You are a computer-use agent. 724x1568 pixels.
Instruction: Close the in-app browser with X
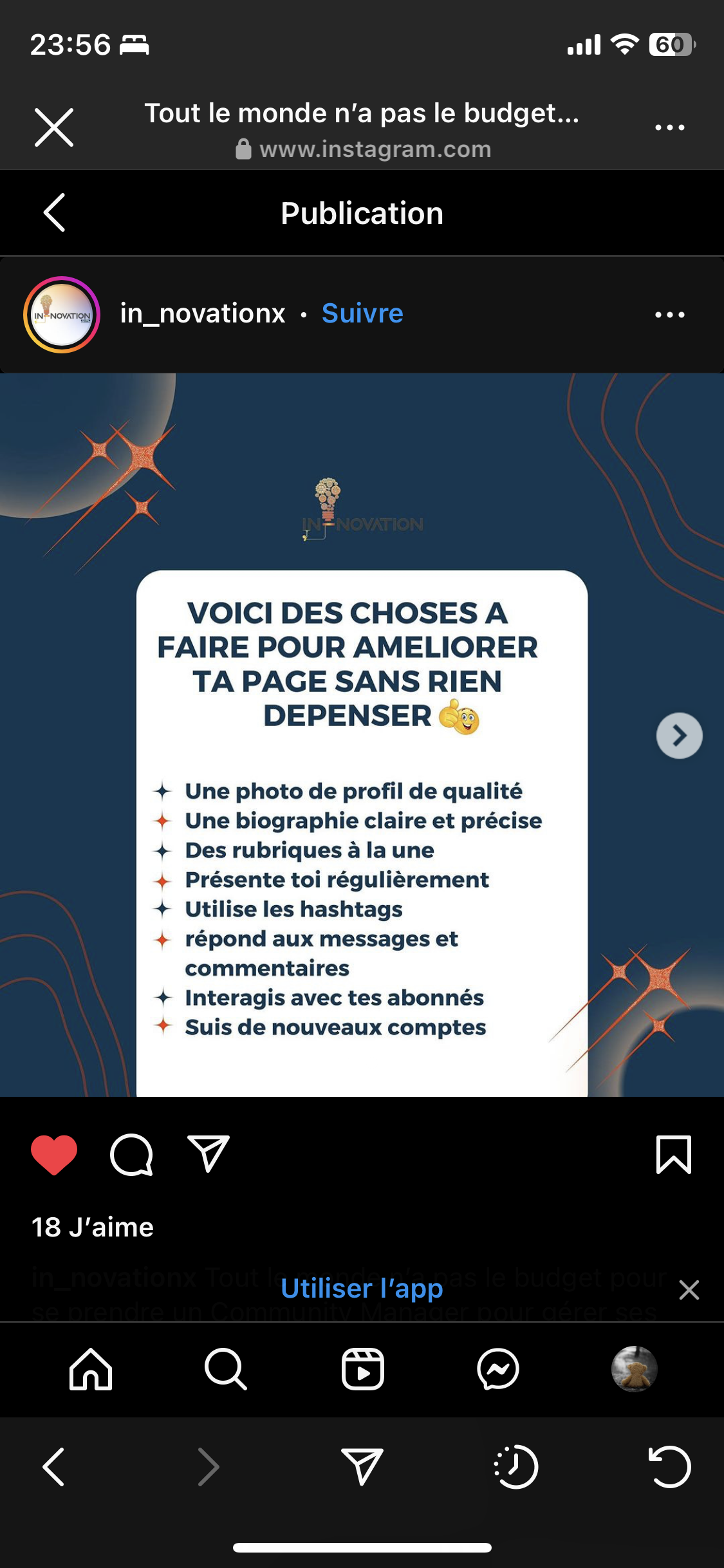click(54, 127)
